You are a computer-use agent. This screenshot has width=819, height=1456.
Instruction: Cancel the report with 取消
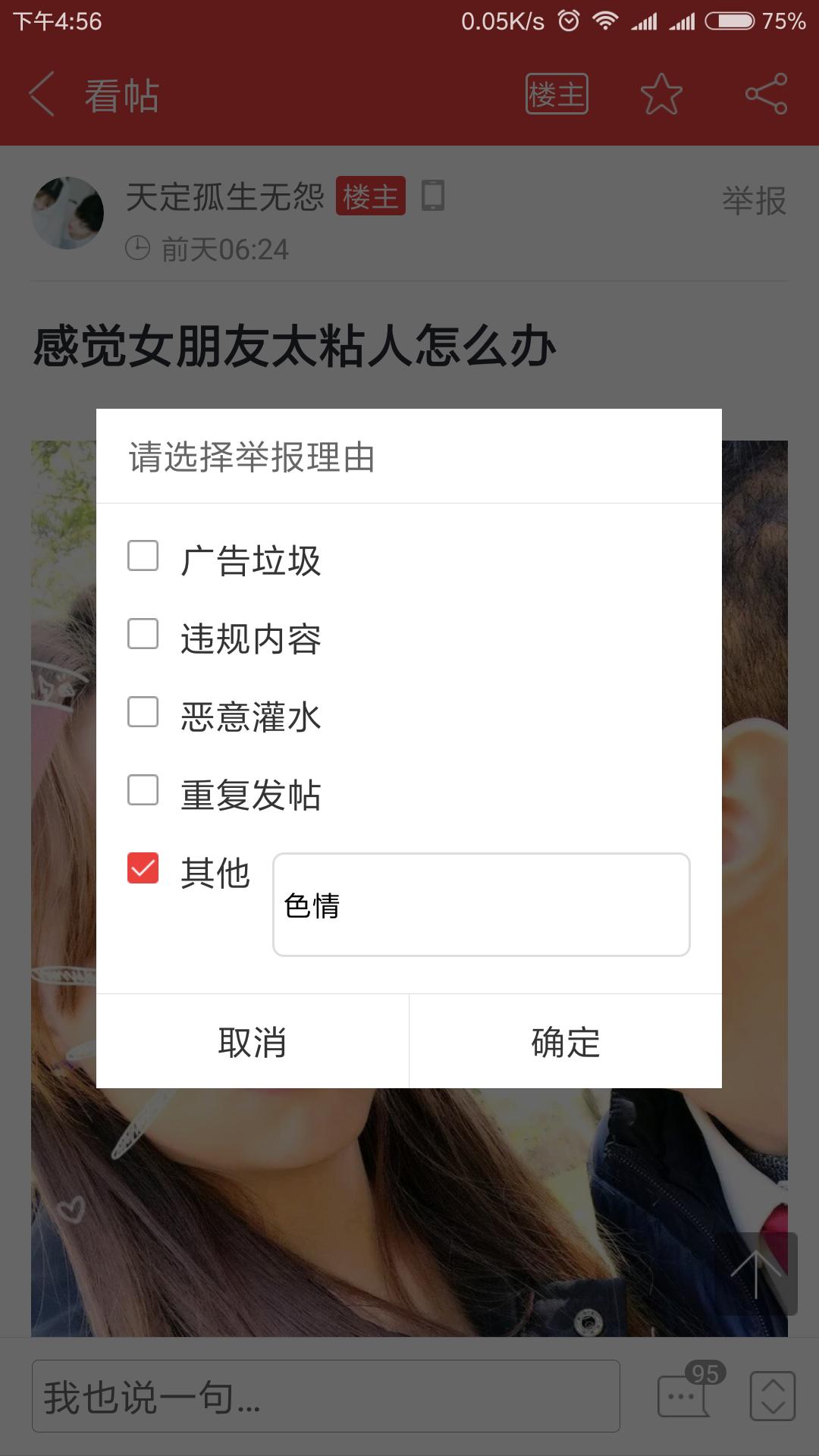252,1042
